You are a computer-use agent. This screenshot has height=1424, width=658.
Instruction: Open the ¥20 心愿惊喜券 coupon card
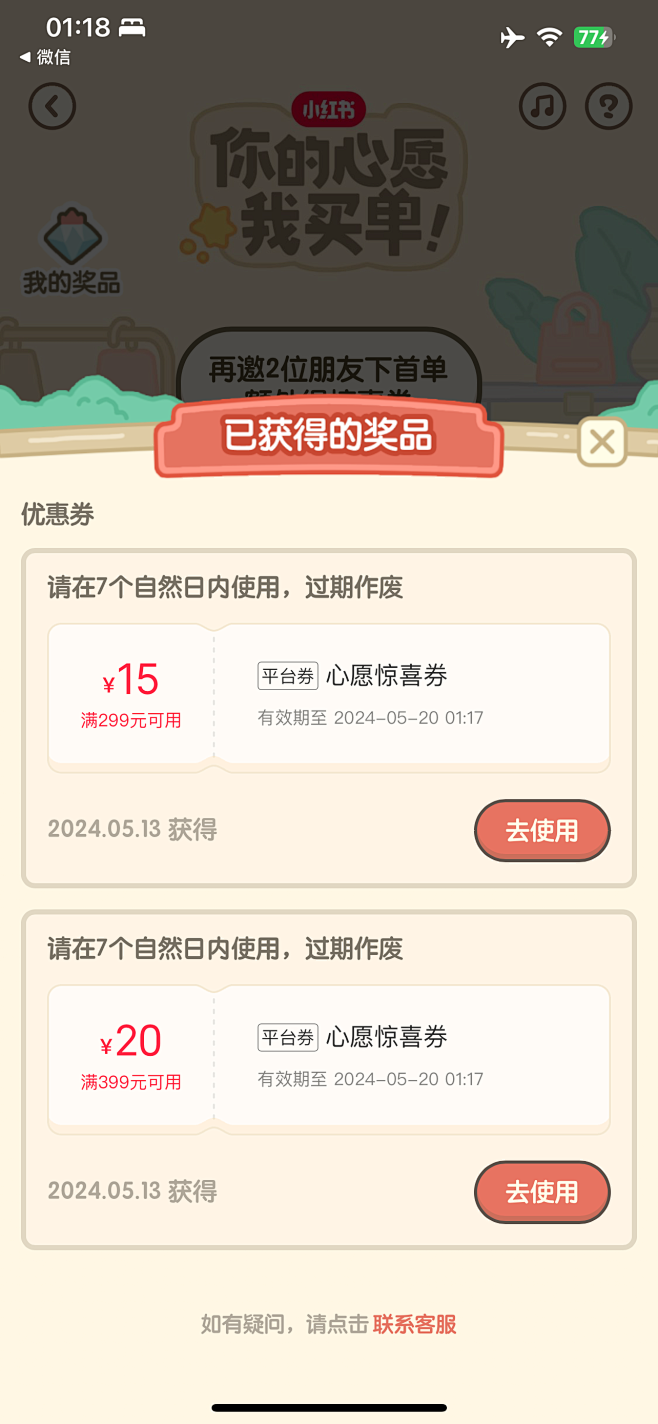329,1060
